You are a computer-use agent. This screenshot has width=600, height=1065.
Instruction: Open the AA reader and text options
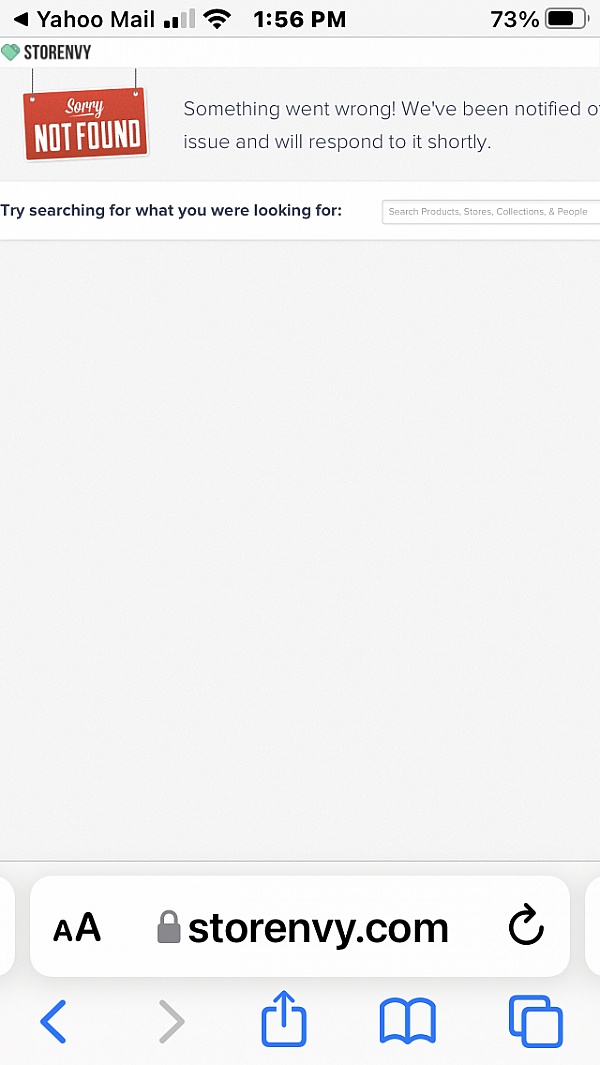[x=77, y=928]
